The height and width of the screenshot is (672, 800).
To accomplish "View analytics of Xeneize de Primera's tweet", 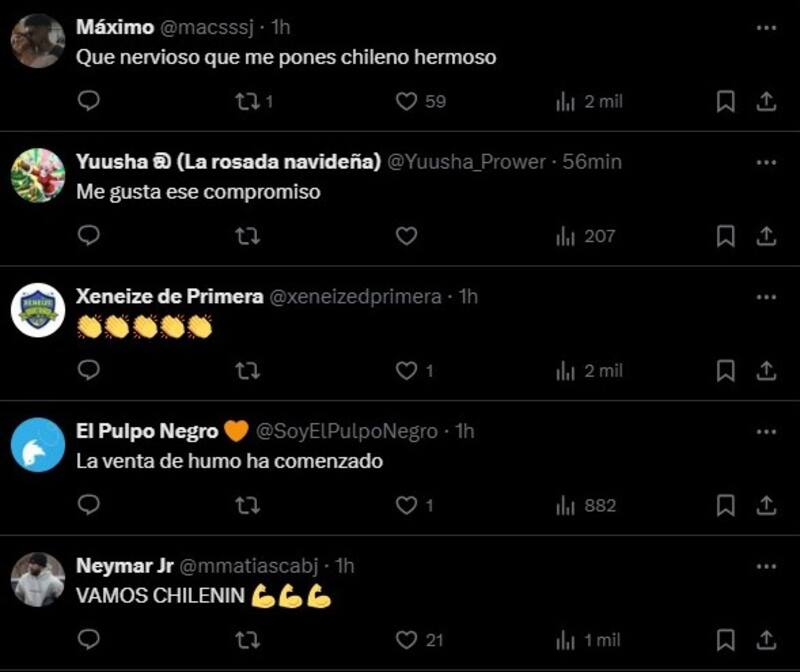I will pos(566,370).
